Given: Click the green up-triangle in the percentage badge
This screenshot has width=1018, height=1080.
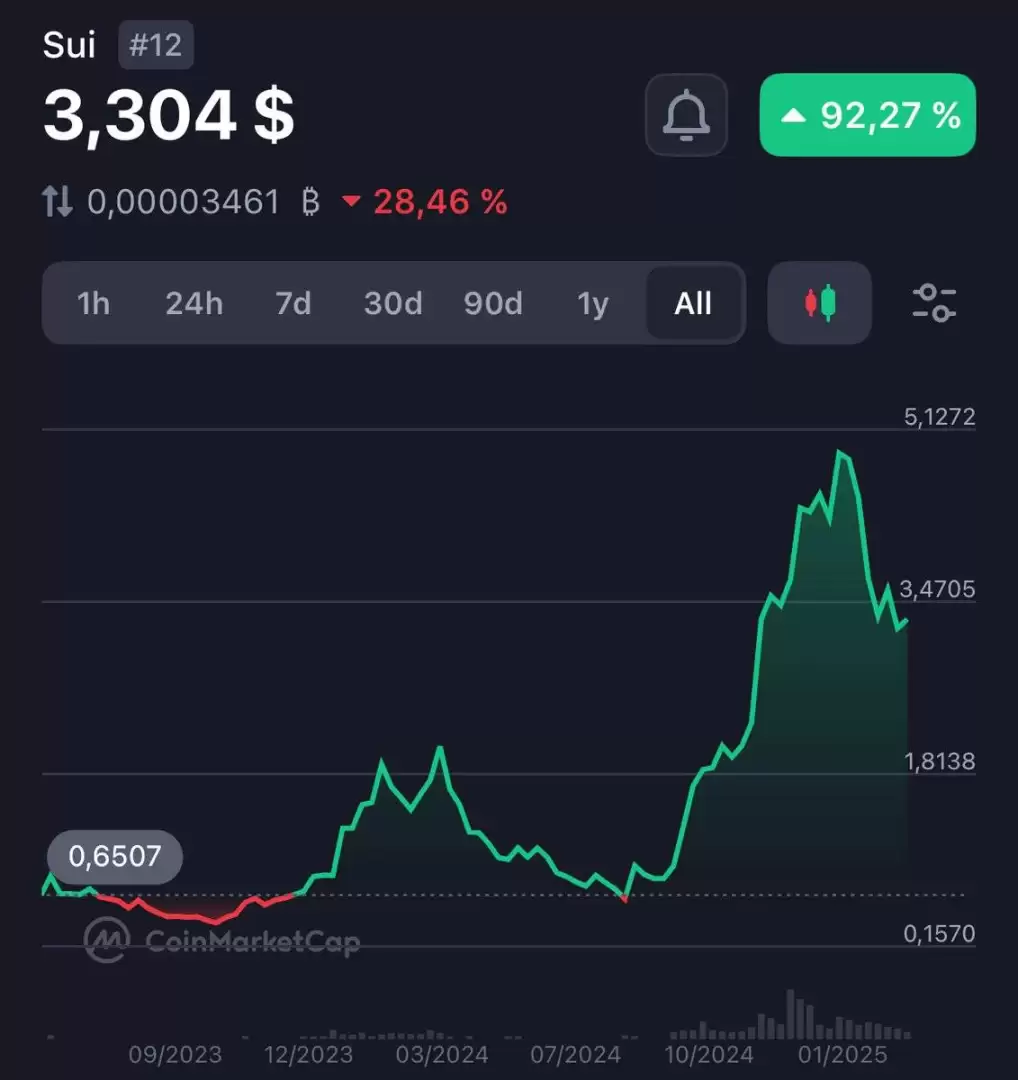Looking at the screenshot, I should (795, 115).
